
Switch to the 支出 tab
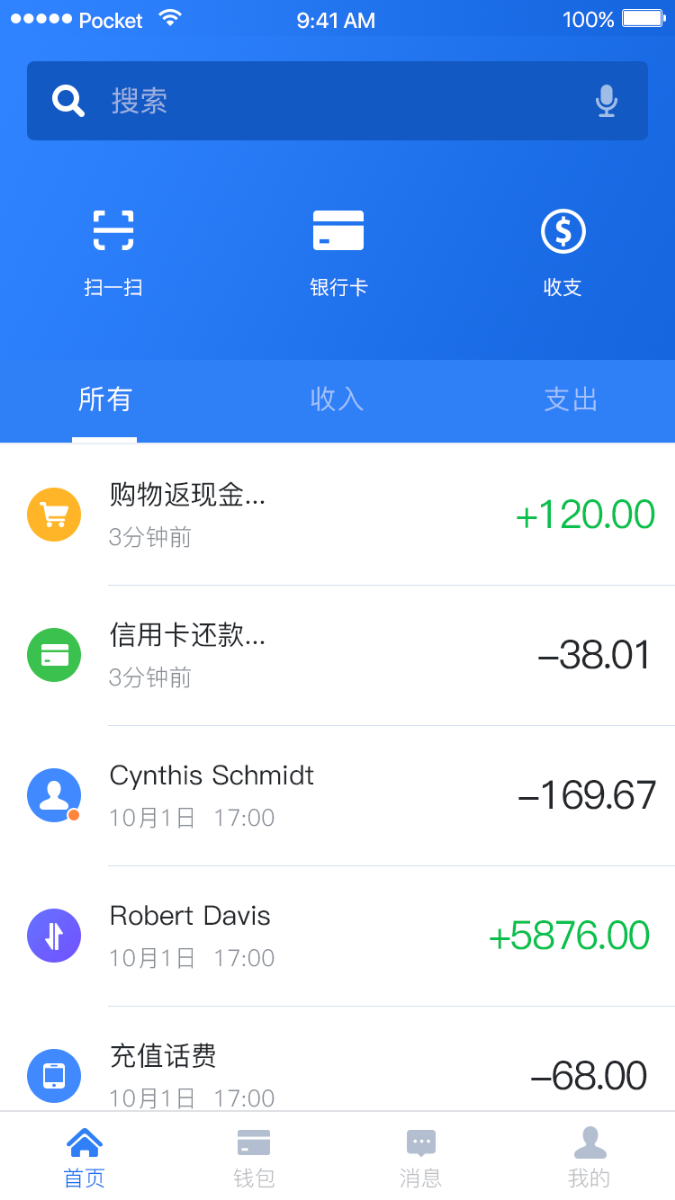pyautogui.click(x=570, y=400)
